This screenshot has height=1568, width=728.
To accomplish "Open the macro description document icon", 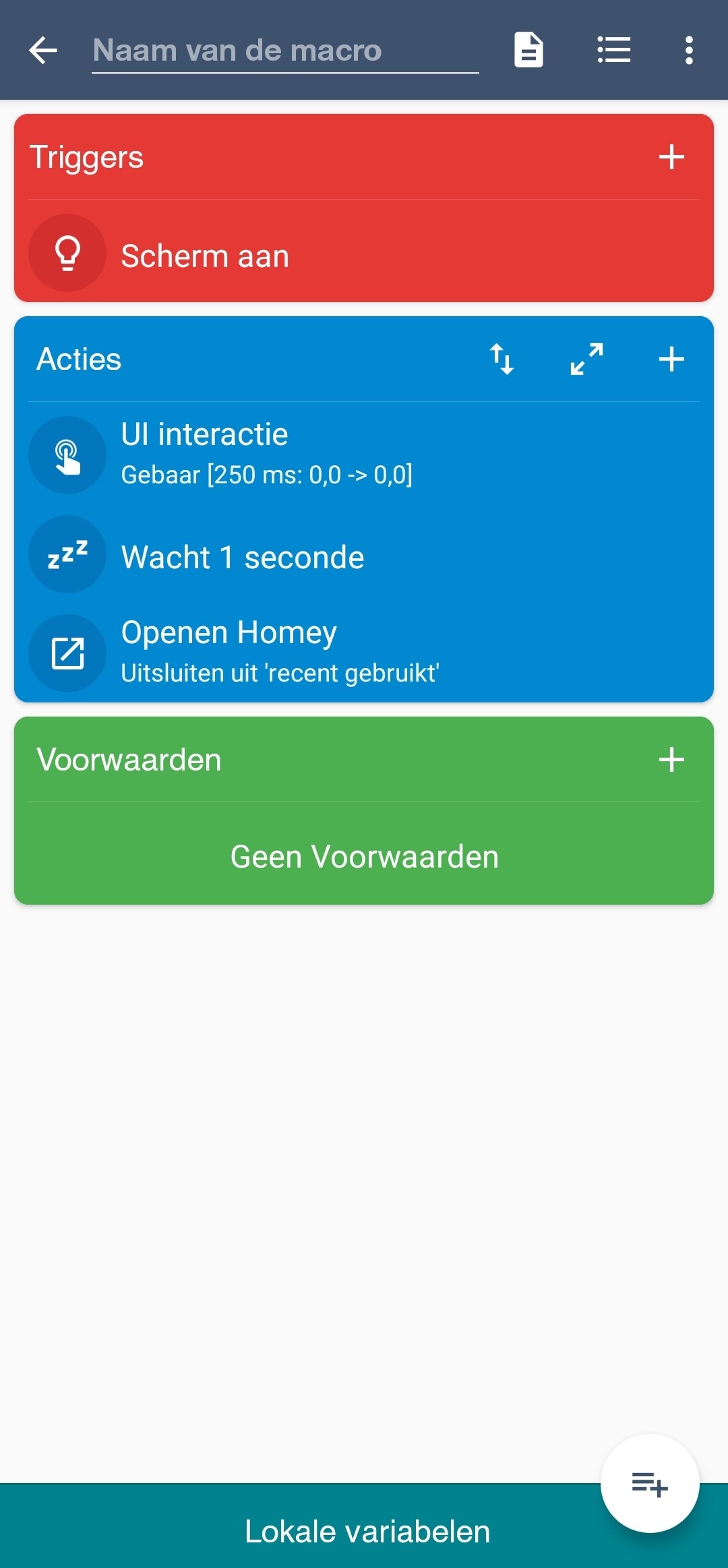I will point(528,51).
